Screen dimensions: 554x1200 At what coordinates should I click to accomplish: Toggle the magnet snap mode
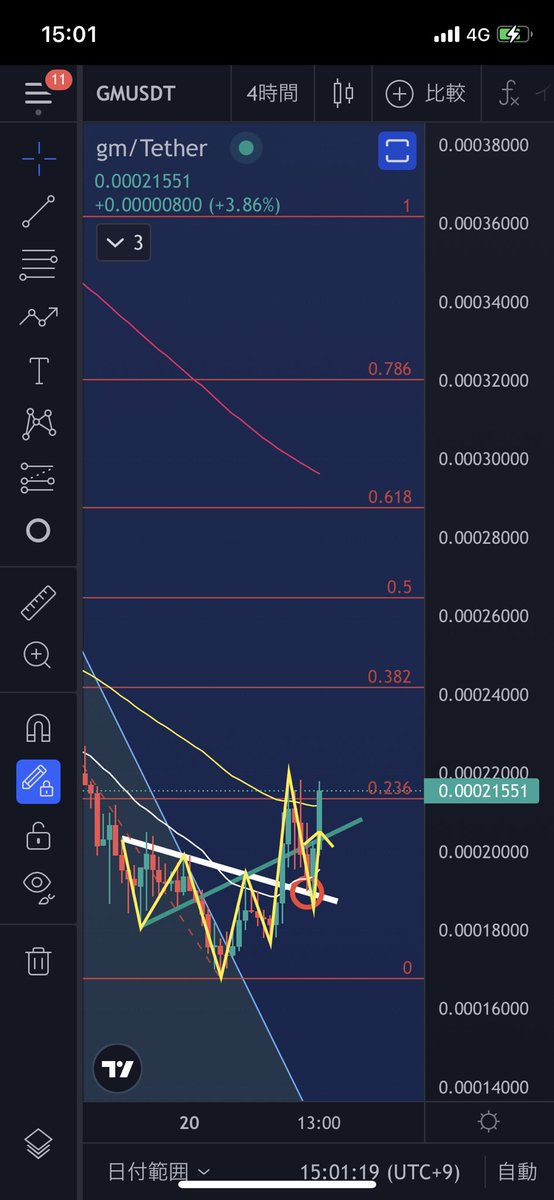tap(38, 729)
